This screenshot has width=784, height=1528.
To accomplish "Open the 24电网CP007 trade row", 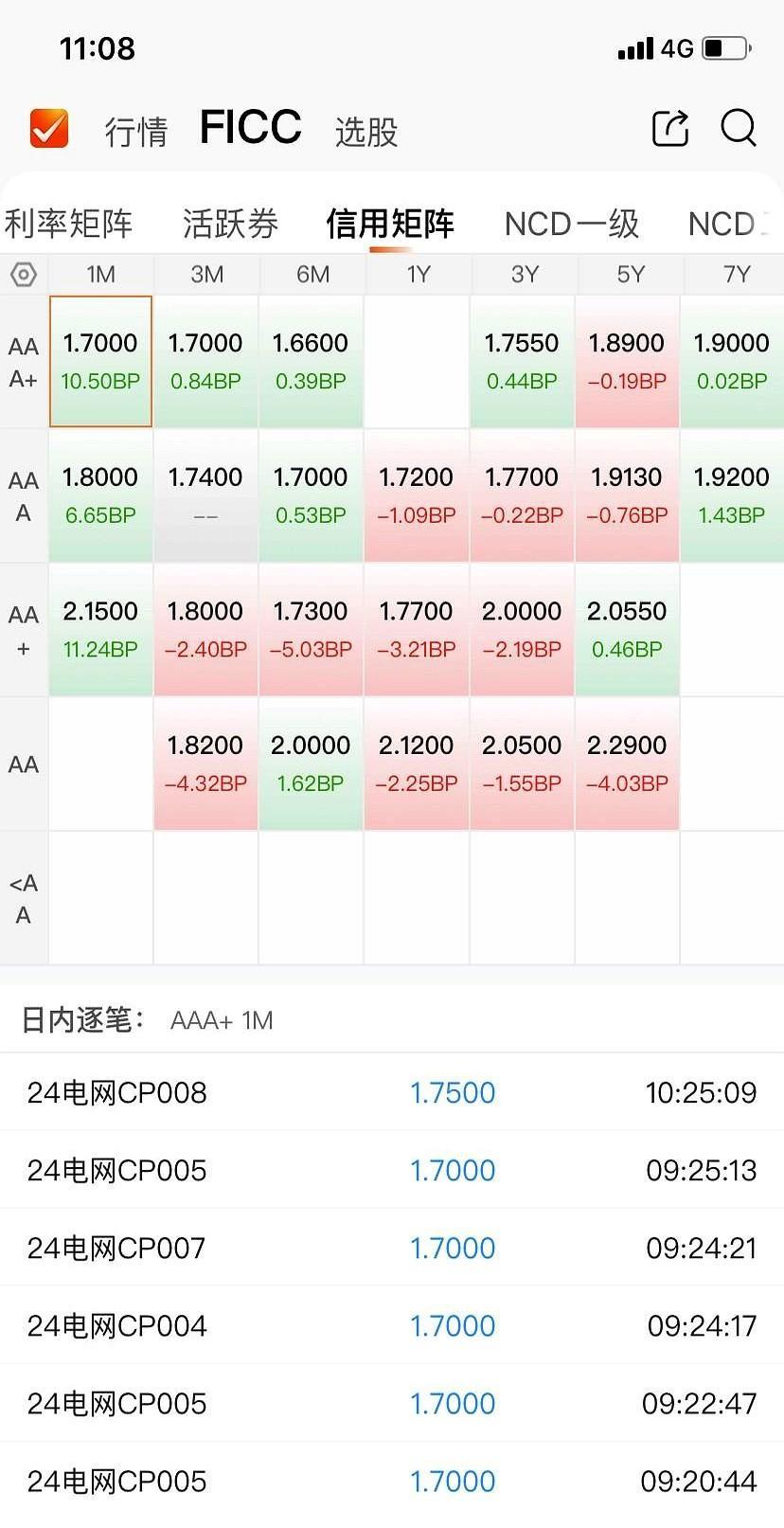I will coord(392,1248).
